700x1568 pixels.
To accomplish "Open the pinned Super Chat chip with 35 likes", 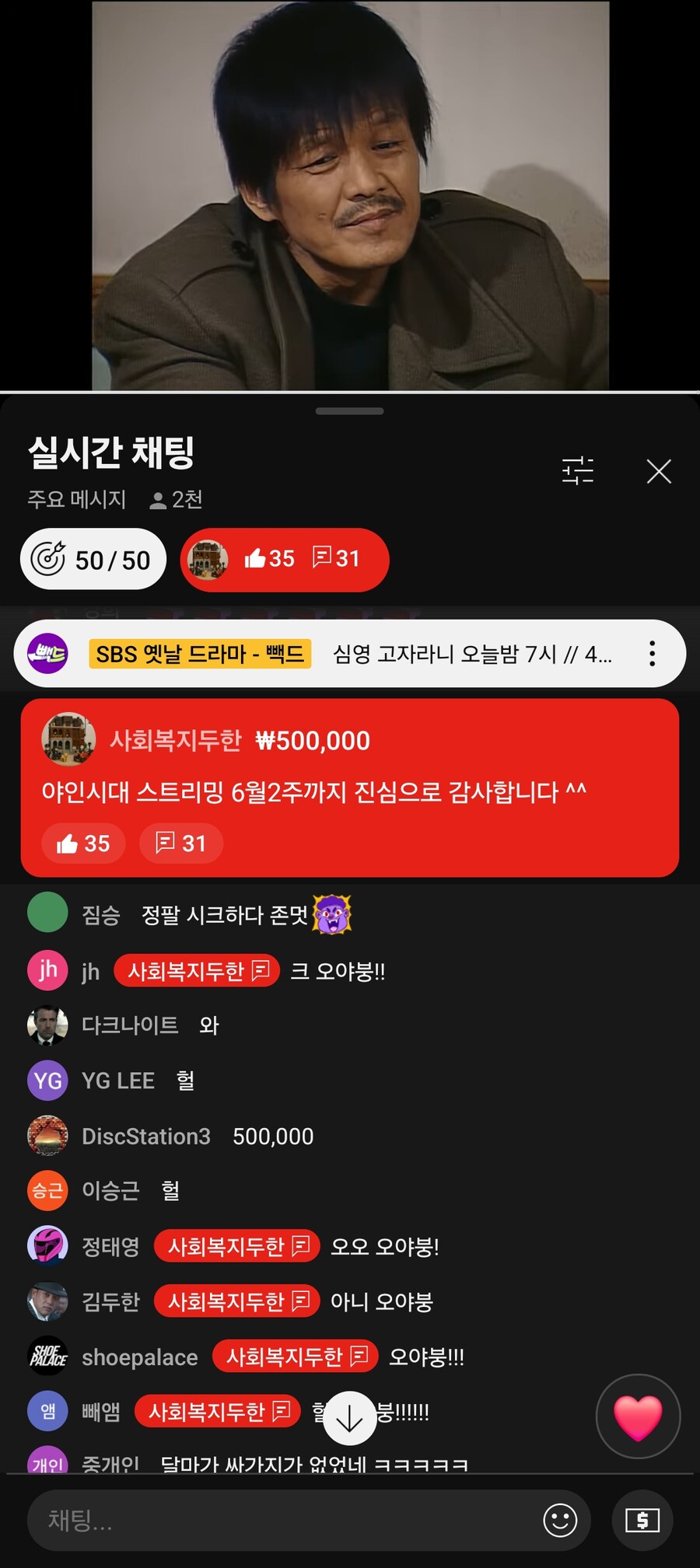I will (285, 560).
